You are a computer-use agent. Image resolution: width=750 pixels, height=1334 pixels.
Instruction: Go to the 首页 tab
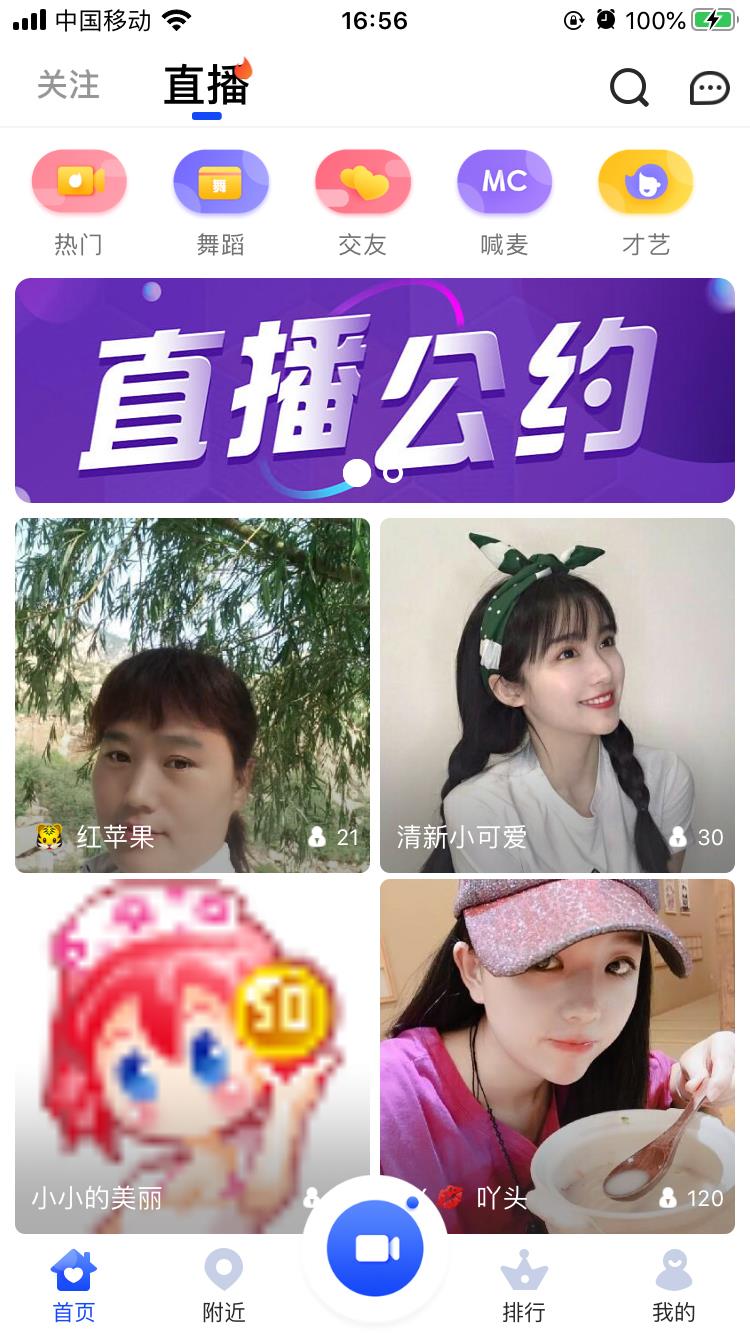click(74, 1286)
